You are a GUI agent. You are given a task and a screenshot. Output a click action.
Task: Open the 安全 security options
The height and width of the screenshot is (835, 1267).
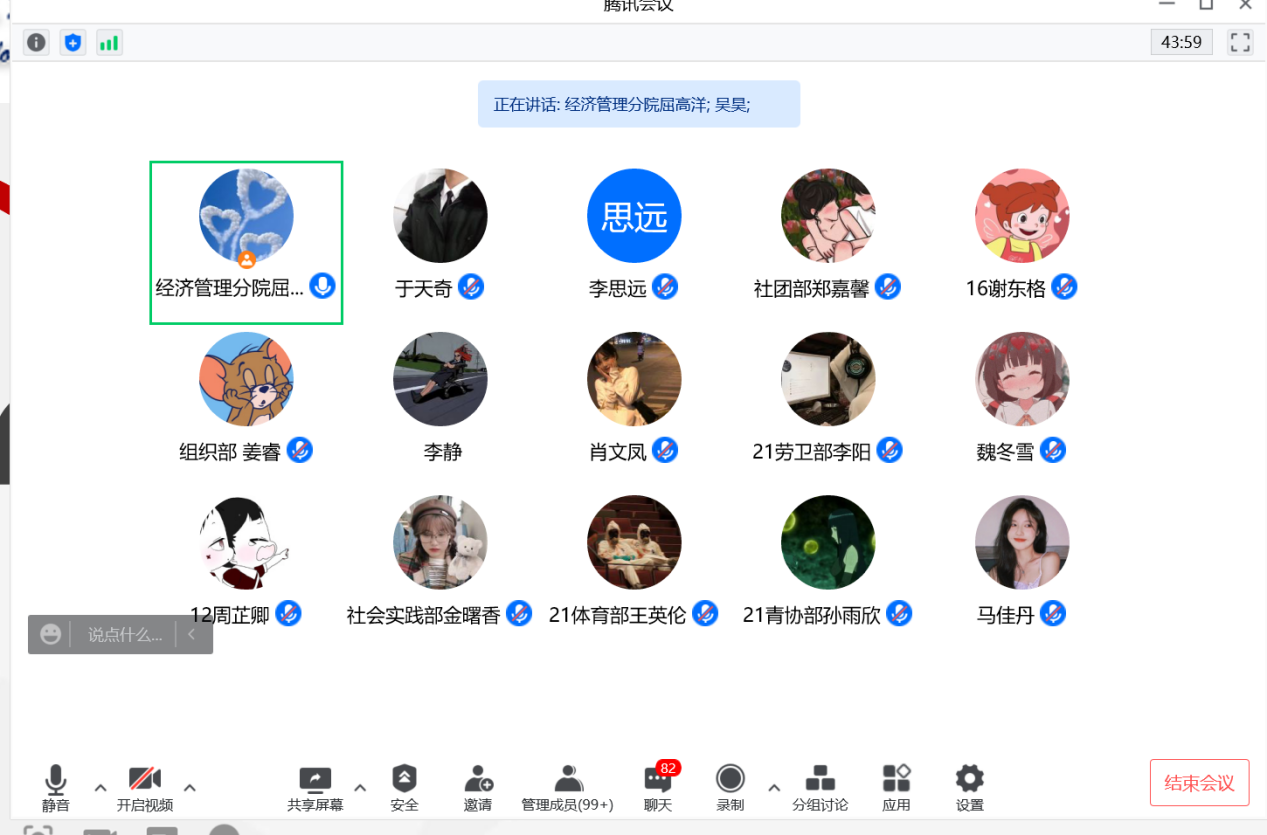pos(404,787)
